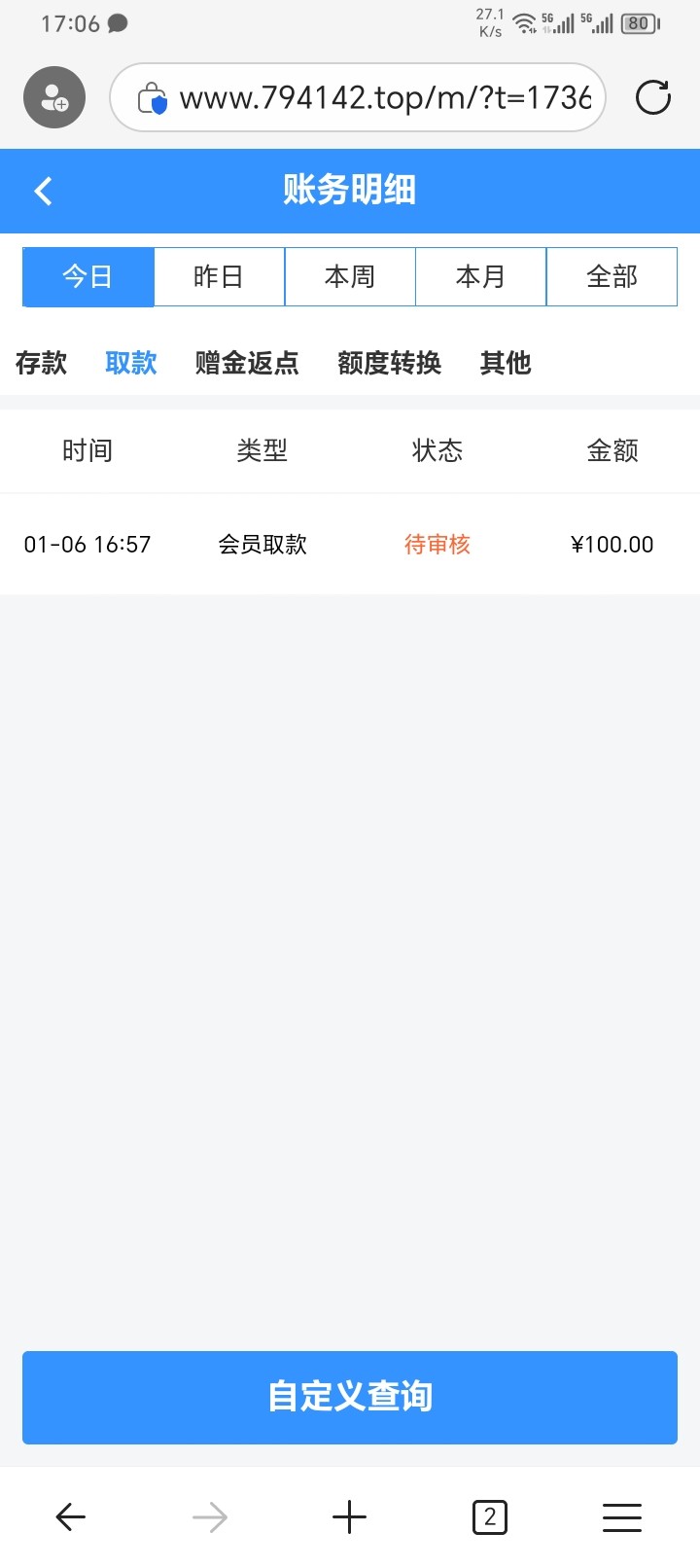Select the 今日 date filter
Screen dimensions: 700x1568
click(88, 277)
